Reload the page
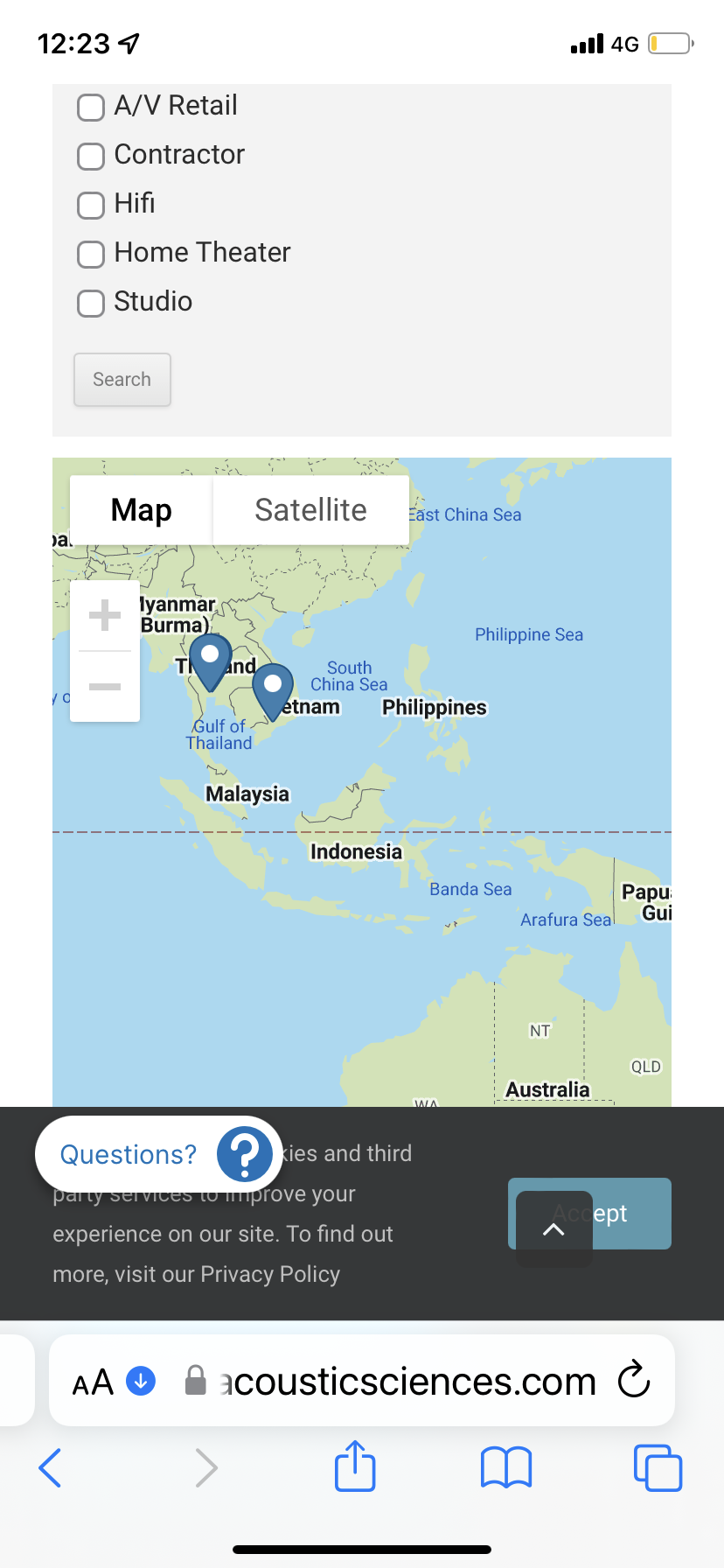Image resolution: width=724 pixels, height=1568 pixels. [x=634, y=1381]
